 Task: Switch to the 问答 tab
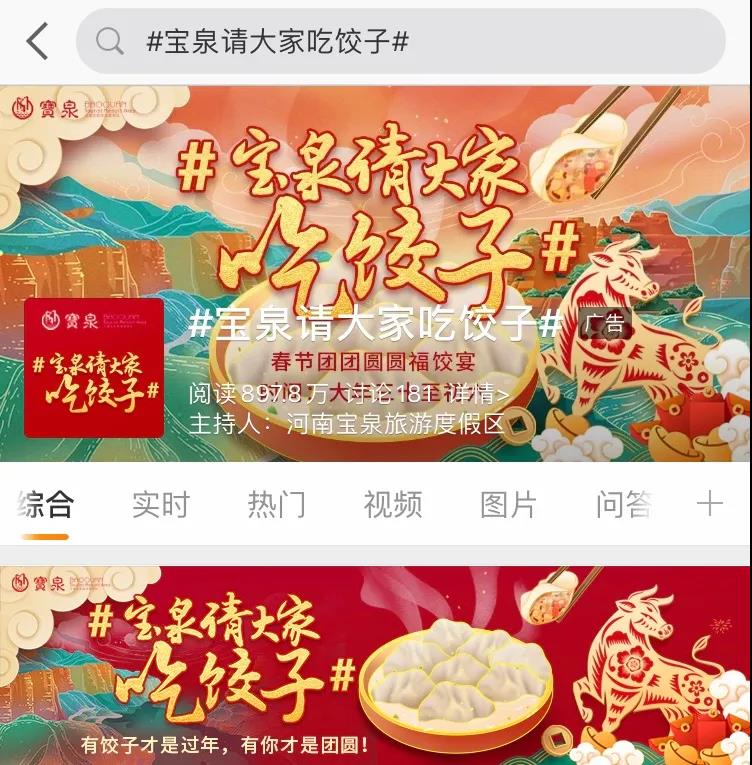pos(624,504)
